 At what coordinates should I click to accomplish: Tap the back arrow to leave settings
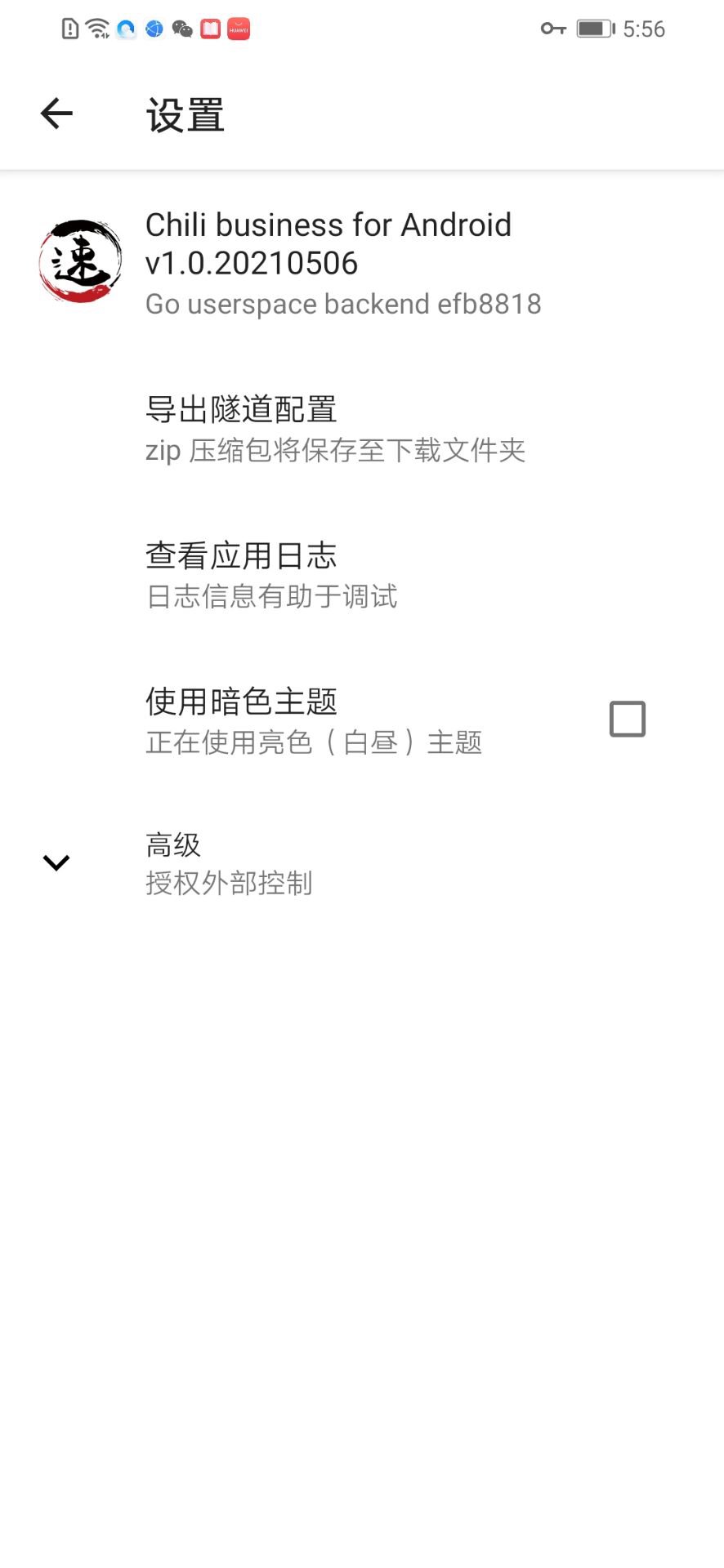pos(56,114)
